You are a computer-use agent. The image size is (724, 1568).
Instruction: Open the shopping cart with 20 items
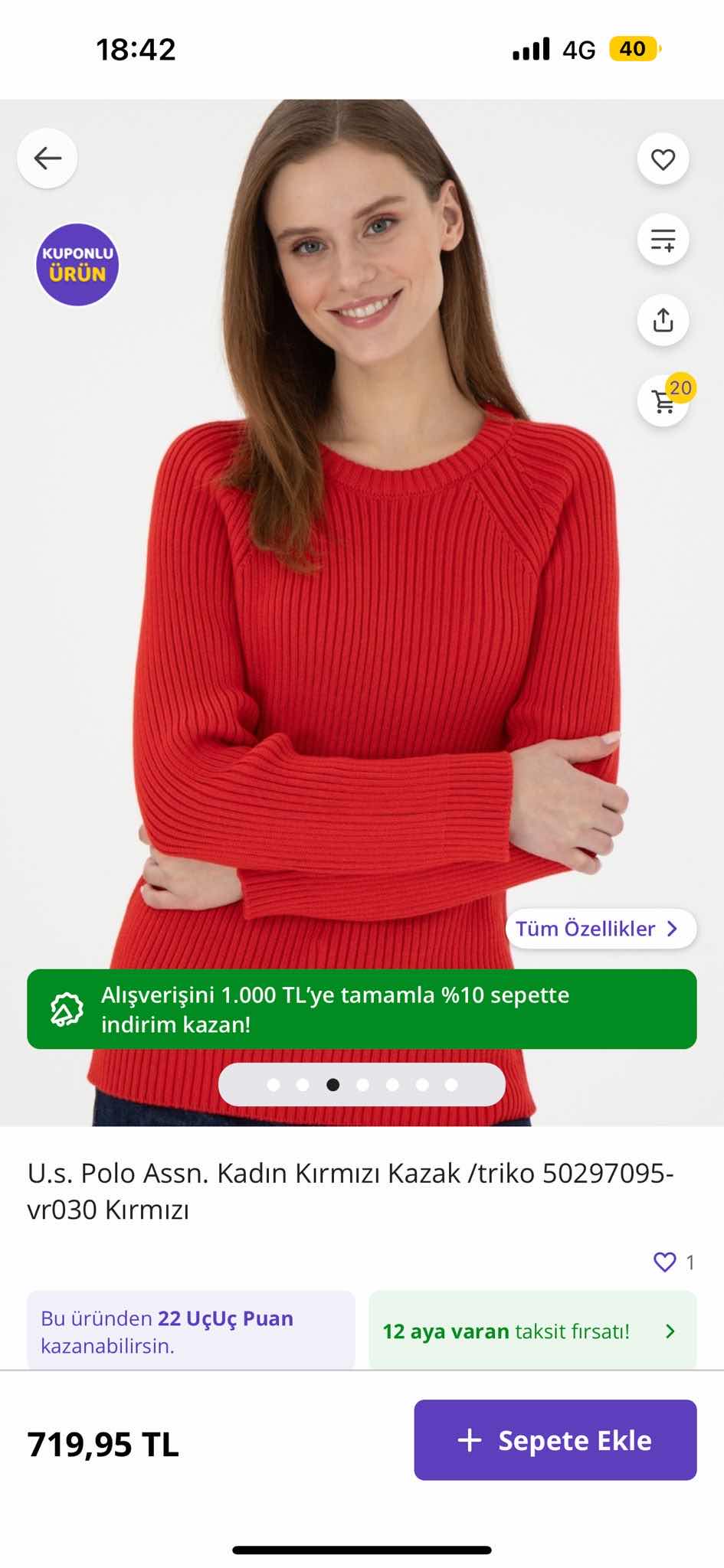663,400
